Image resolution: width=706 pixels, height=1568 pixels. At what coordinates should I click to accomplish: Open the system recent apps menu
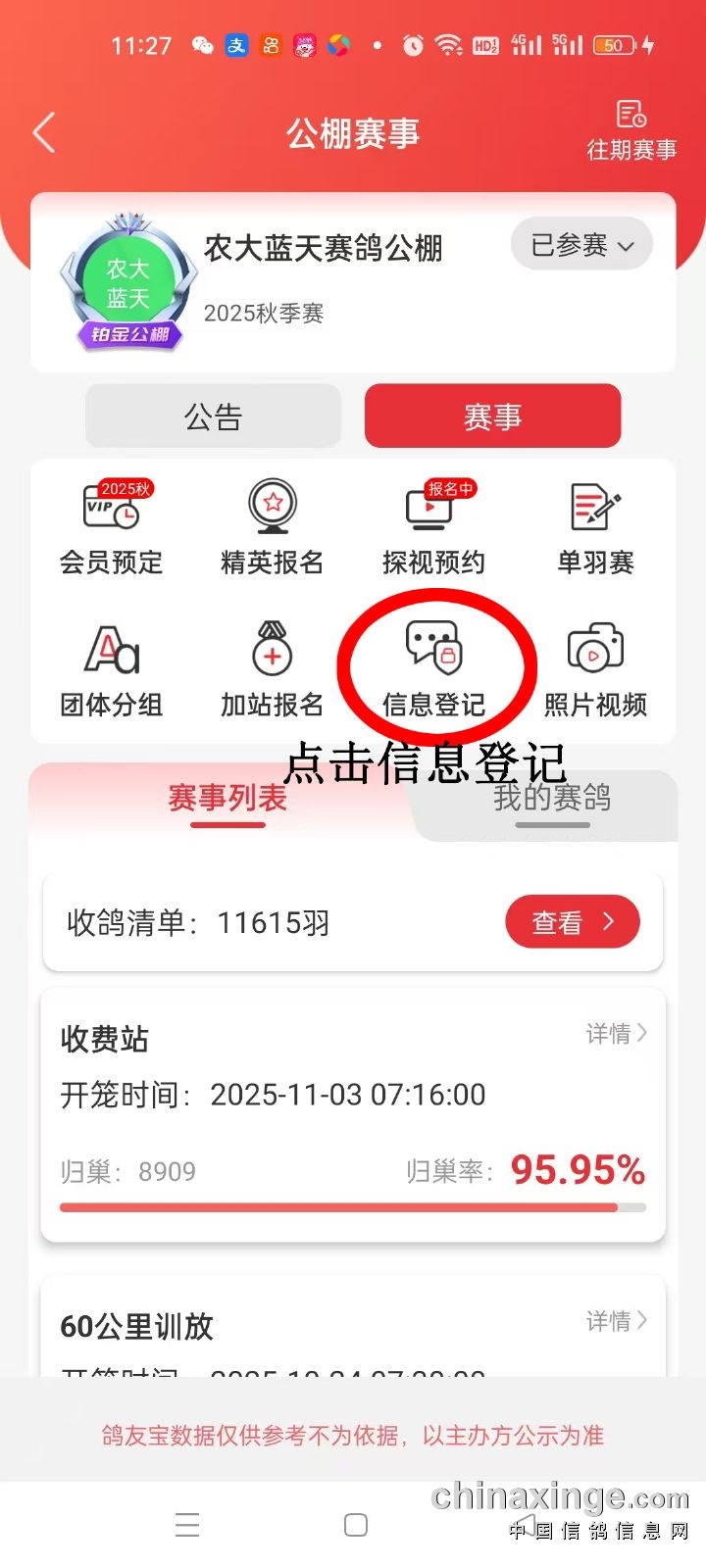tap(187, 1525)
